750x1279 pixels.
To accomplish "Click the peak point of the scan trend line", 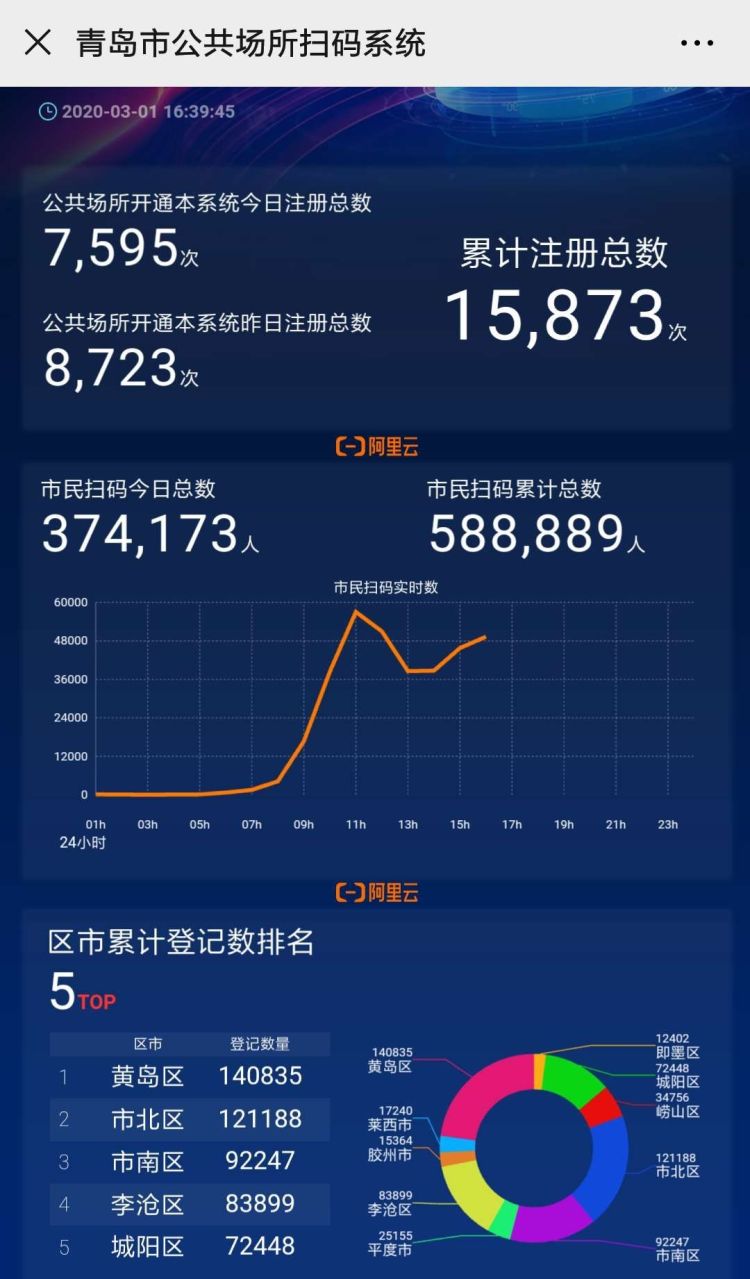I will tap(357, 609).
